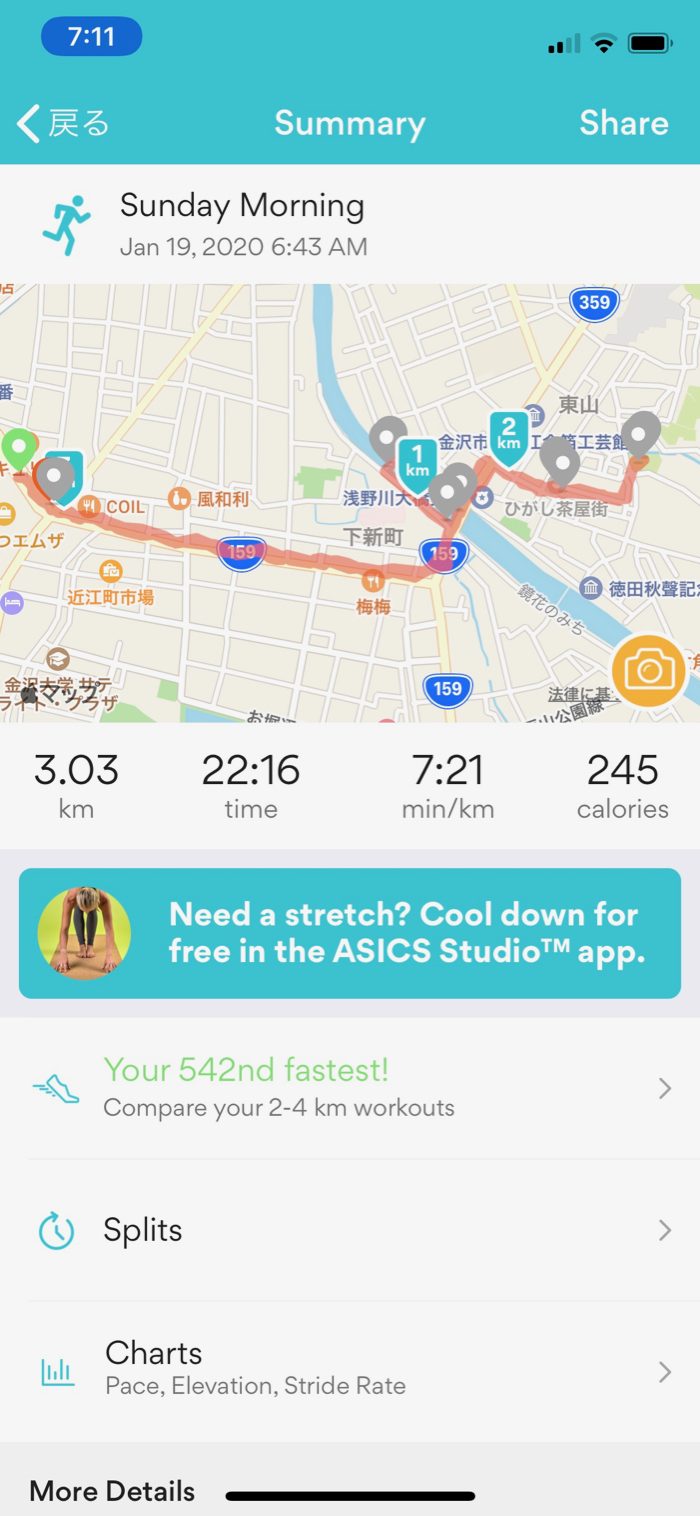The image size is (700, 1516).
Task: Add a photo with the camera button
Action: click(x=648, y=671)
